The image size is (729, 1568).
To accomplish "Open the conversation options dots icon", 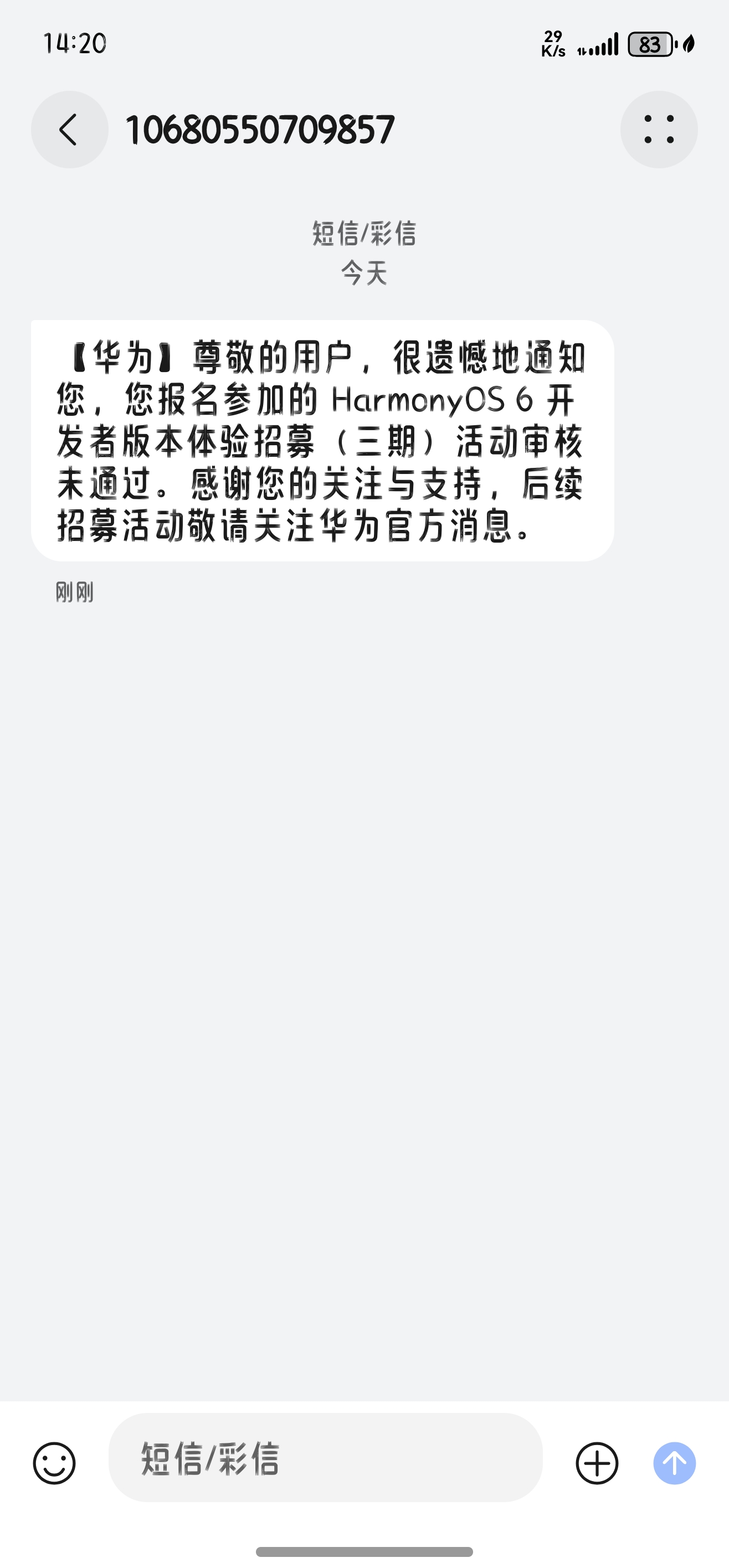I will click(x=660, y=129).
